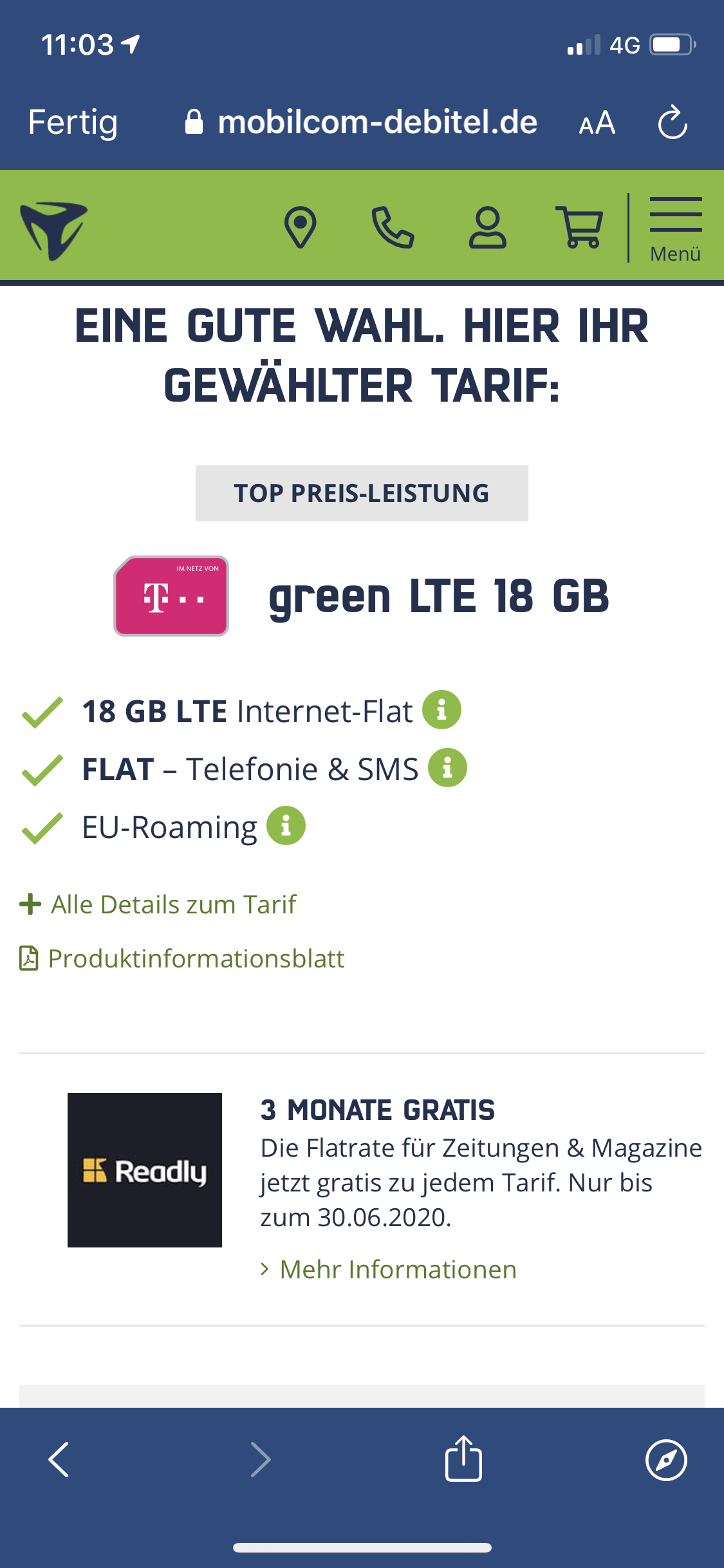Tap Fertig to close the browser
Image resolution: width=724 pixels, height=1568 pixels.
73,122
